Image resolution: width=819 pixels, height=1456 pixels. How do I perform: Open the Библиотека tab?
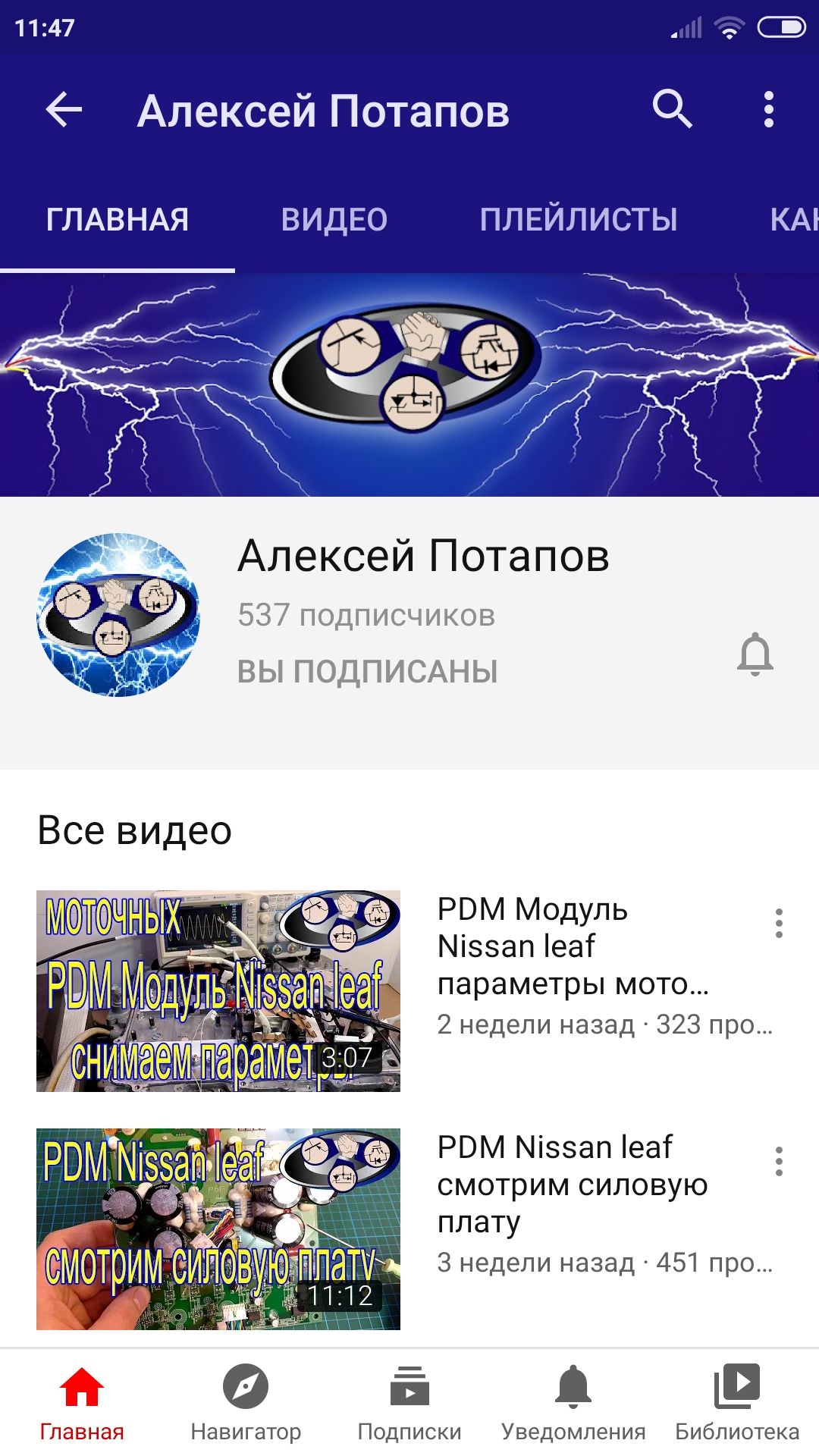point(737,1401)
